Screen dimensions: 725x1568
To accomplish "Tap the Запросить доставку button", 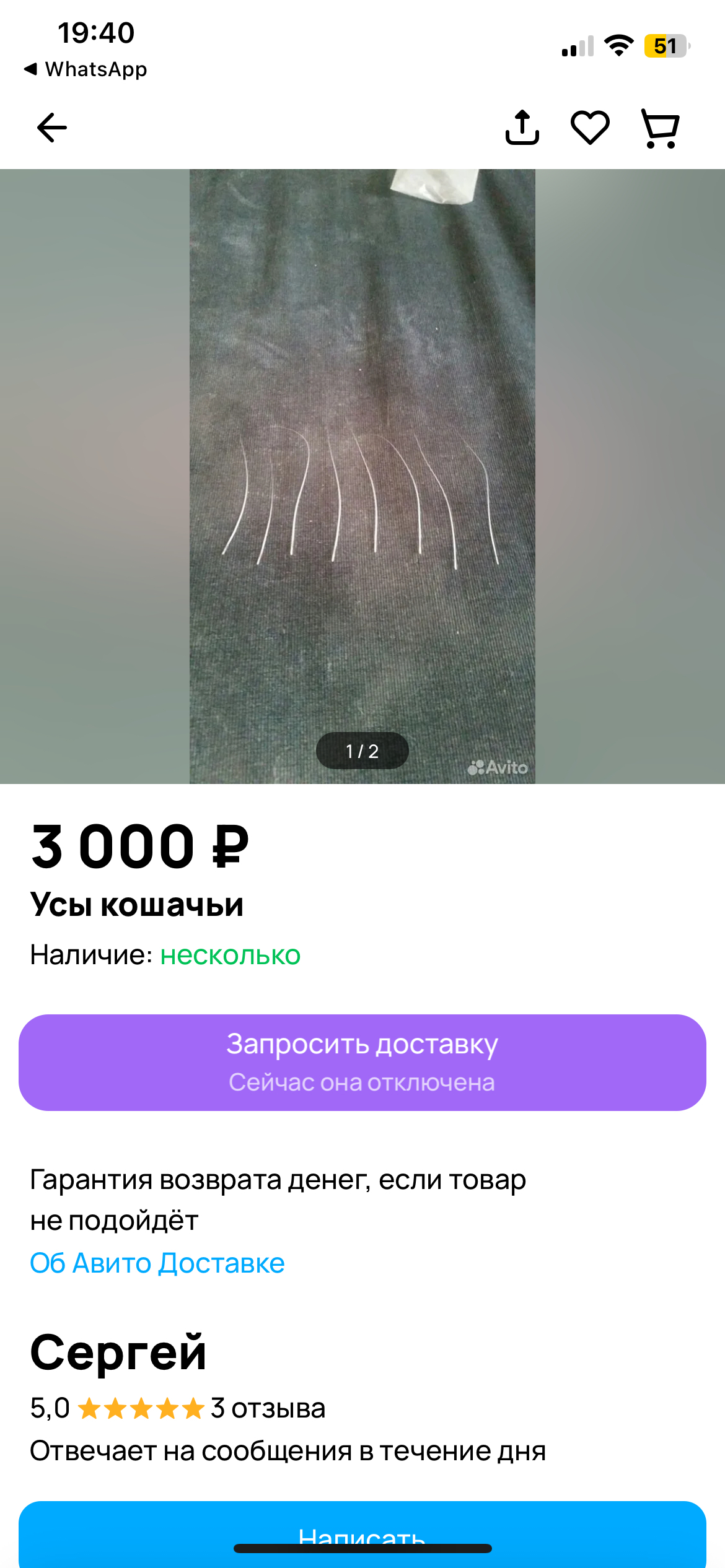I will (x=362, y=1062).
